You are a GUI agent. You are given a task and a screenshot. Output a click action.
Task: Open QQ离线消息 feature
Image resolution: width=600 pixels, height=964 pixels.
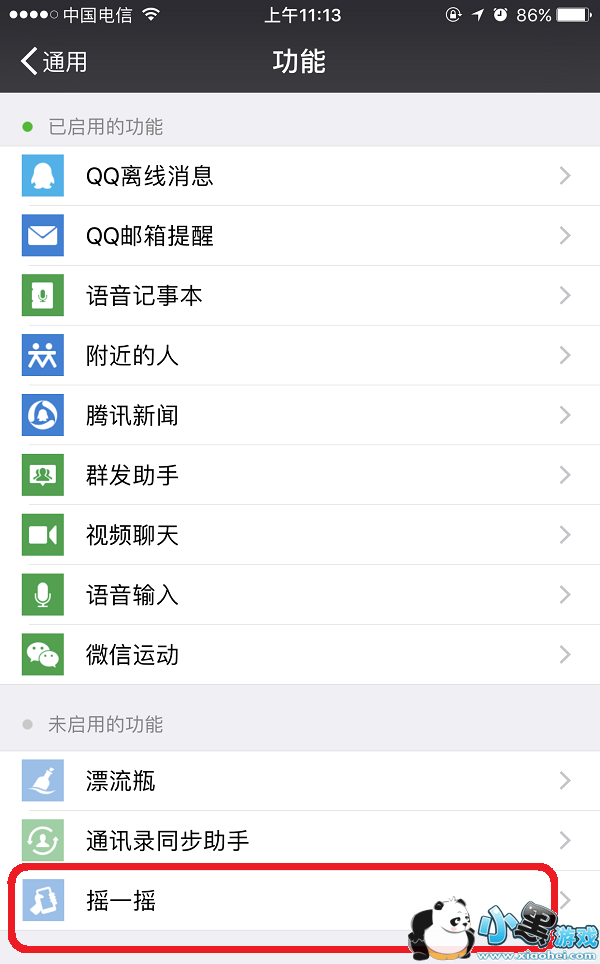[300, 177]
